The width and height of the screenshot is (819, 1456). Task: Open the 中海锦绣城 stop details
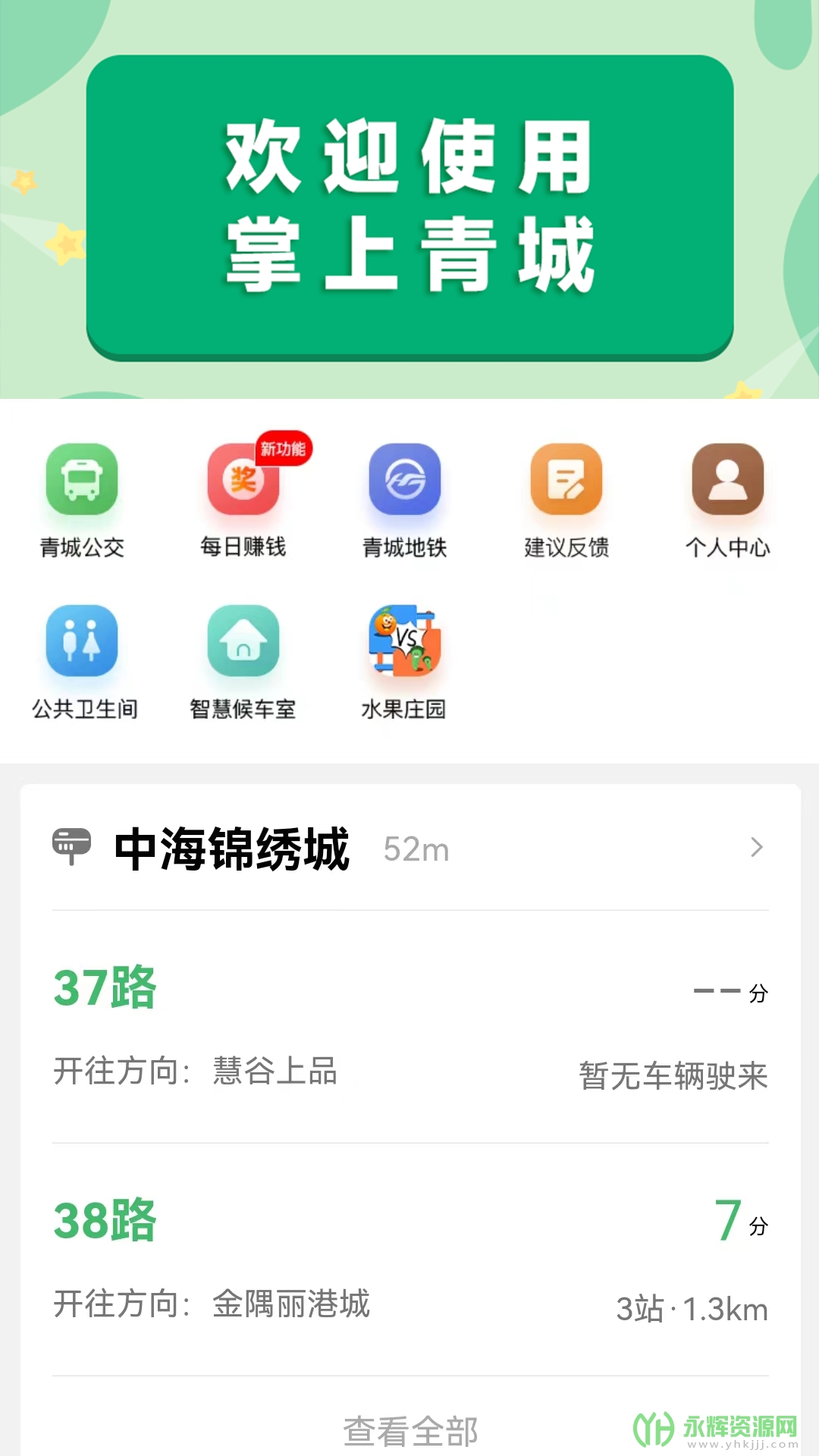[x=409, y=848]
